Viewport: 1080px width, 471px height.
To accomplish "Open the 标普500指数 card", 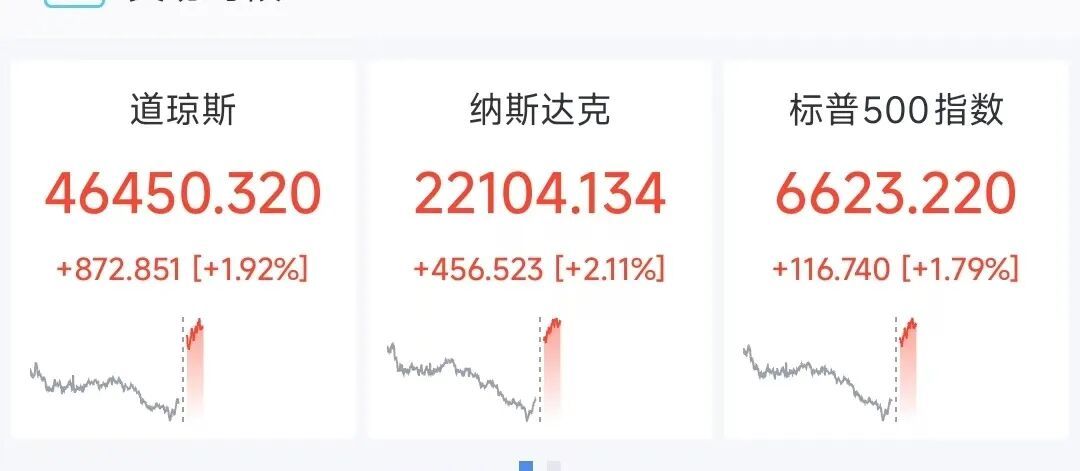I will click(x=895, y=250).
